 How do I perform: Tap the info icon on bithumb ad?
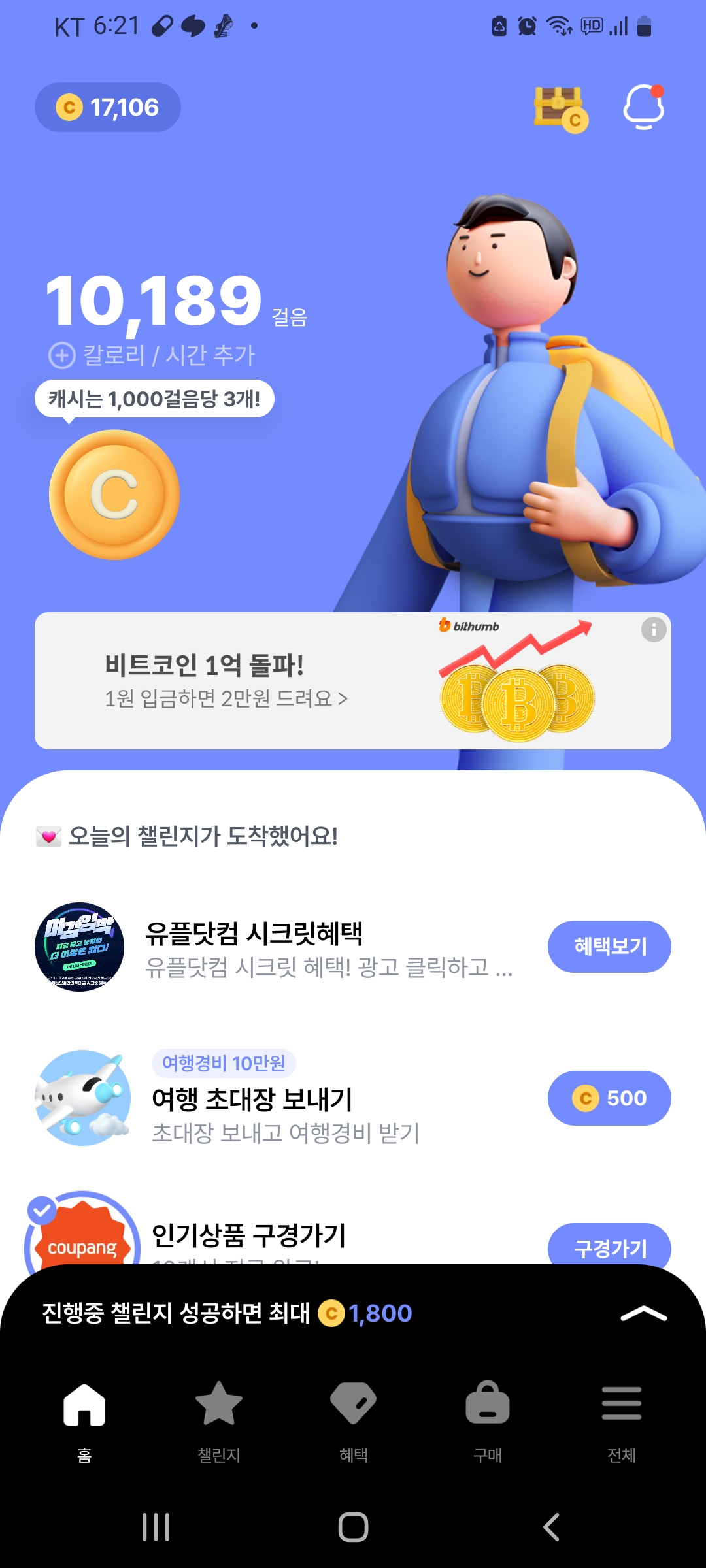653,630
